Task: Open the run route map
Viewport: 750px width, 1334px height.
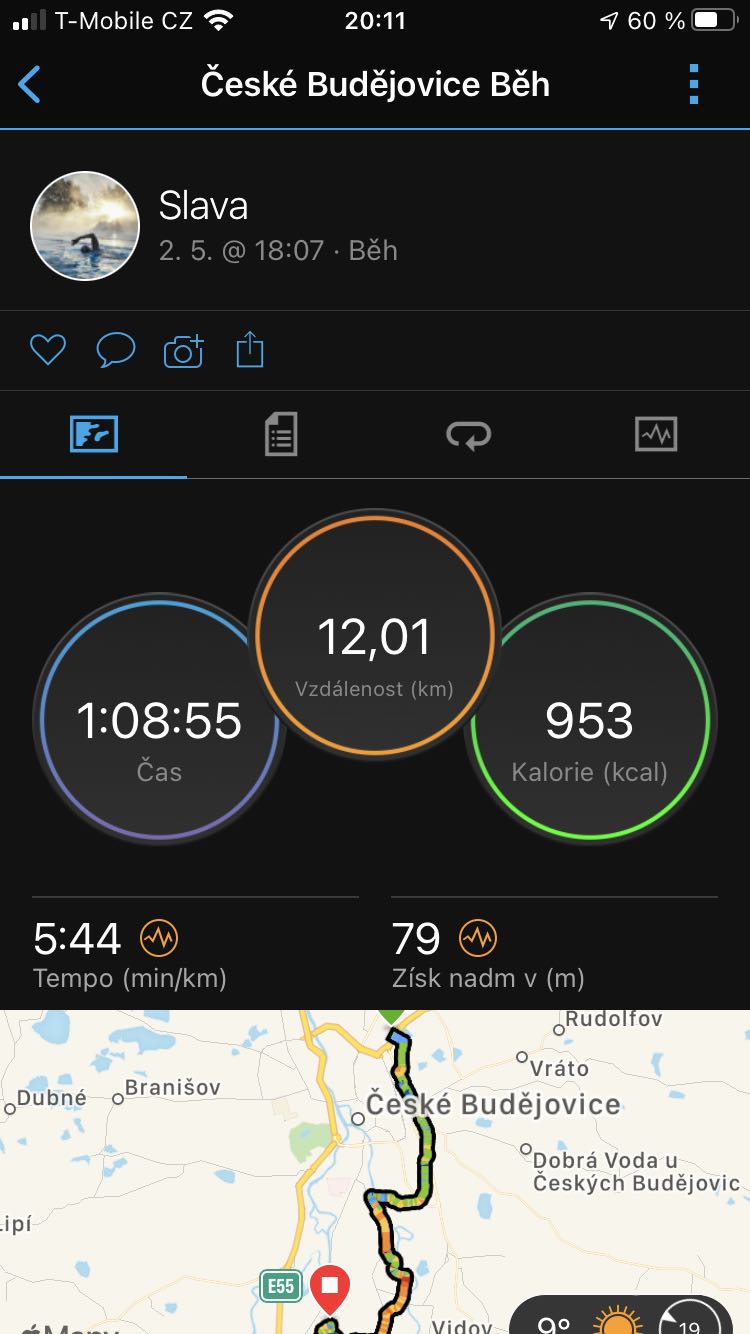Action: tap(375, 1172)
